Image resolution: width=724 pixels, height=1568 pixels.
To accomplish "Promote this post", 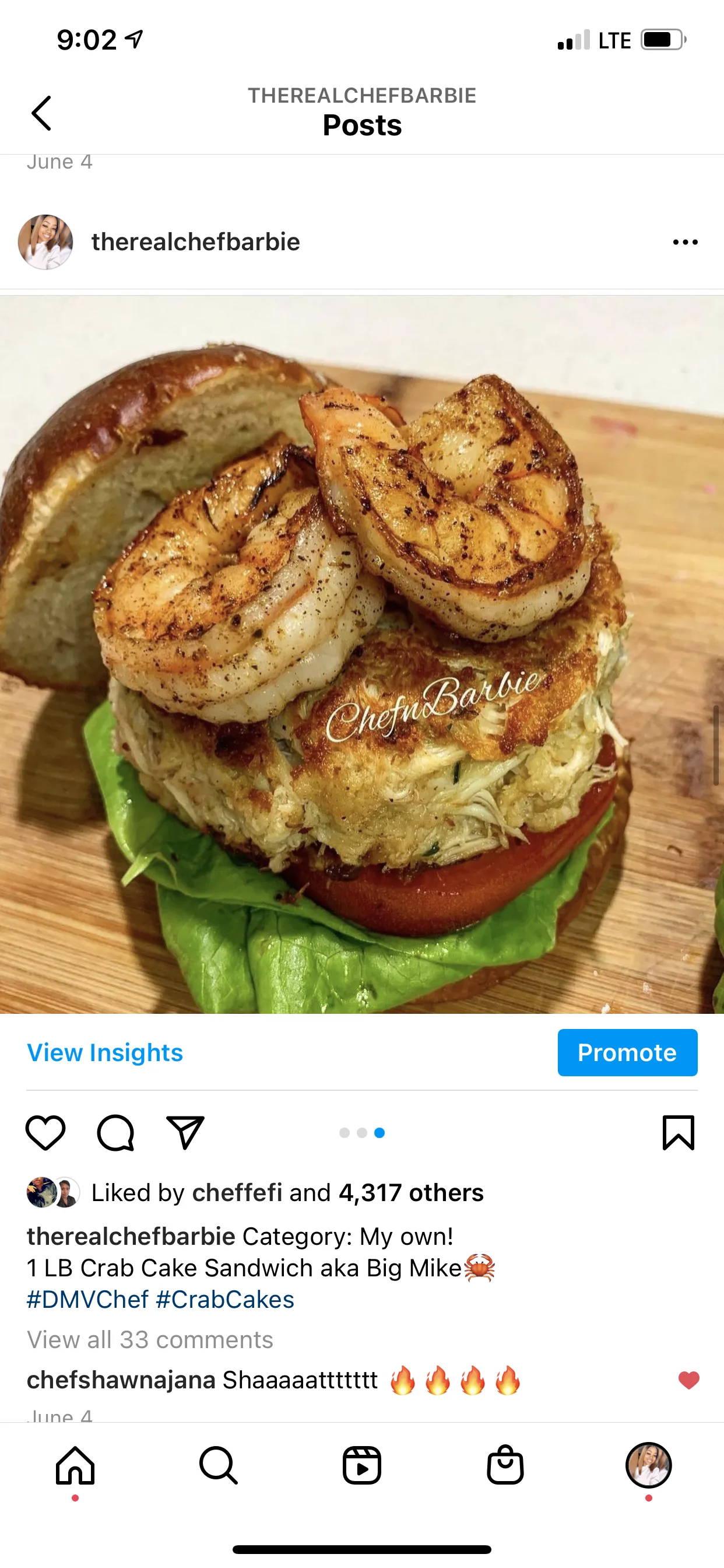I will (627, 1052).
